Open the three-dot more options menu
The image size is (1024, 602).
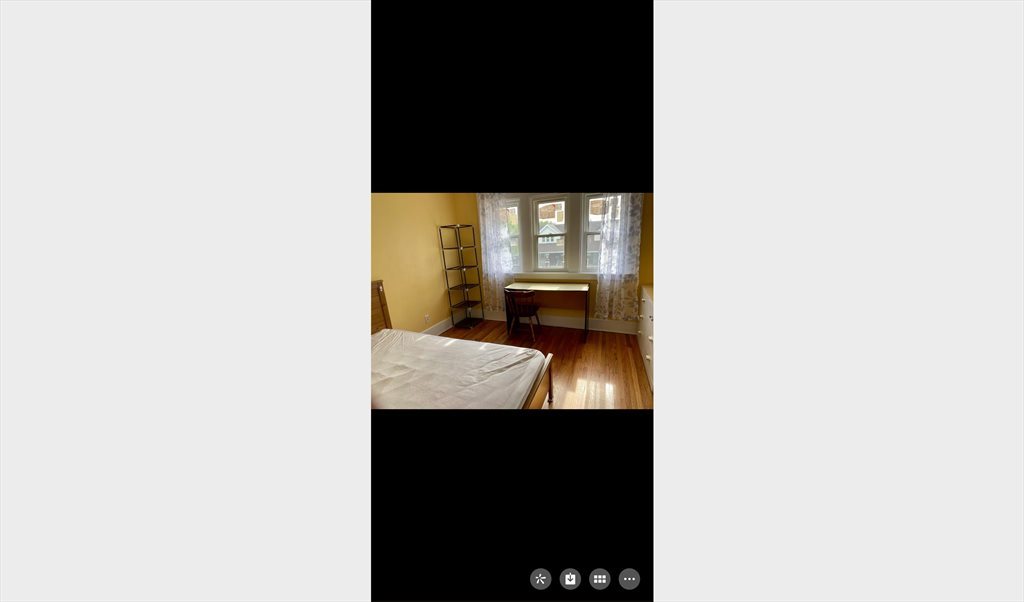[x=629, y=579]
